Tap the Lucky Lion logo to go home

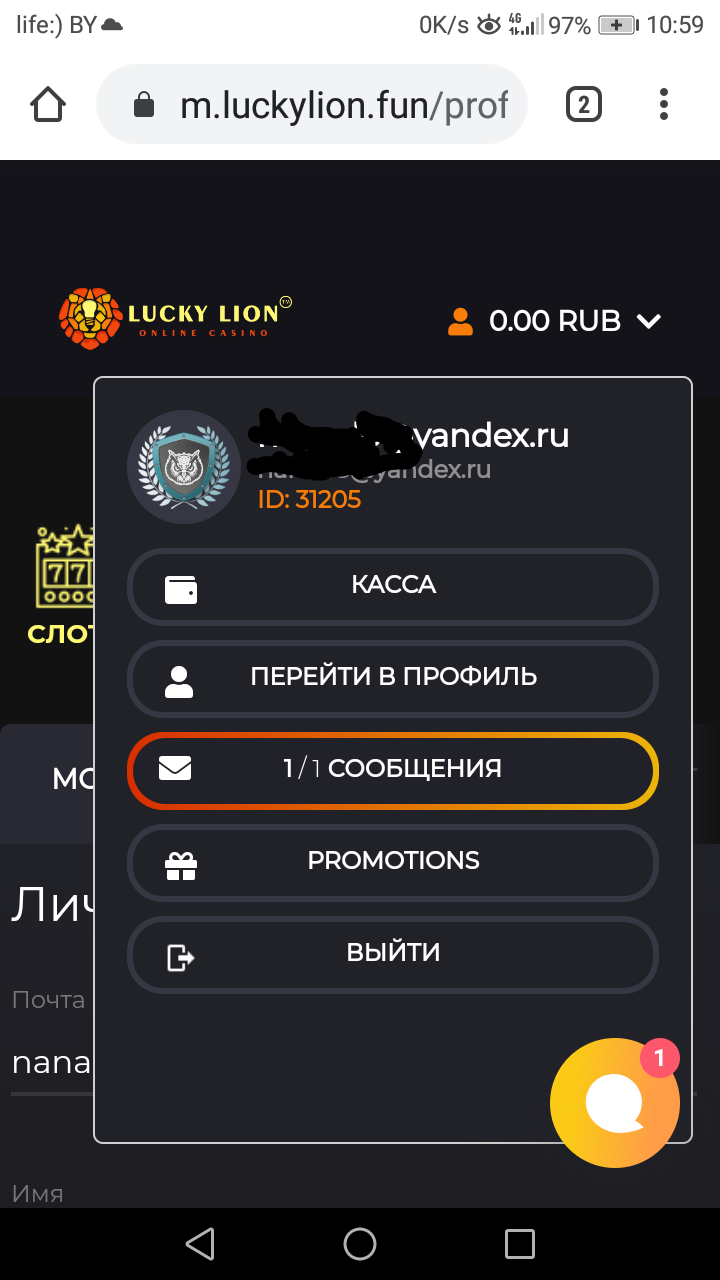[x=175, y=318]
